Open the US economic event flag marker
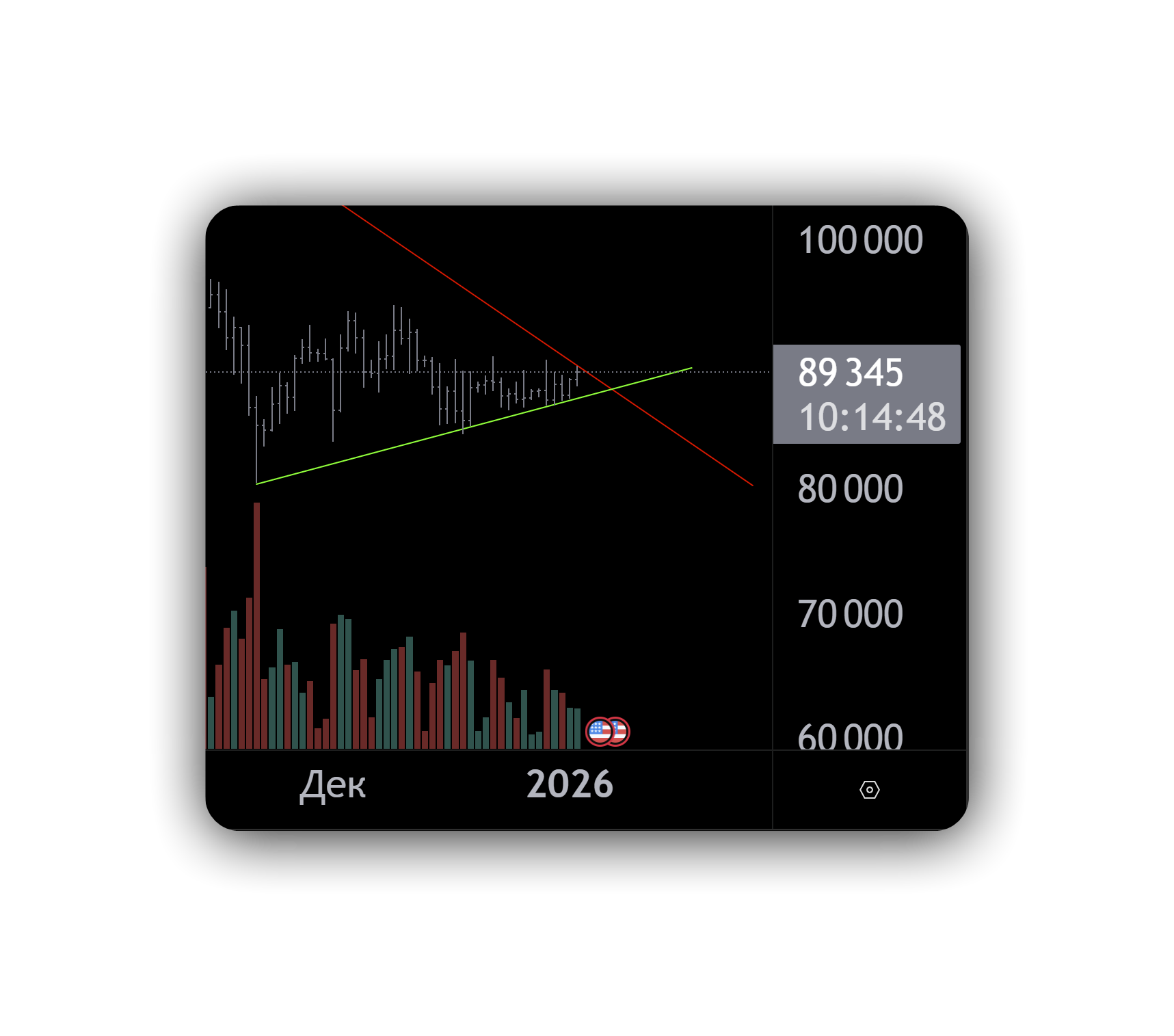The height and width of the screenshot is (1036, 1174). coord(600,732)
